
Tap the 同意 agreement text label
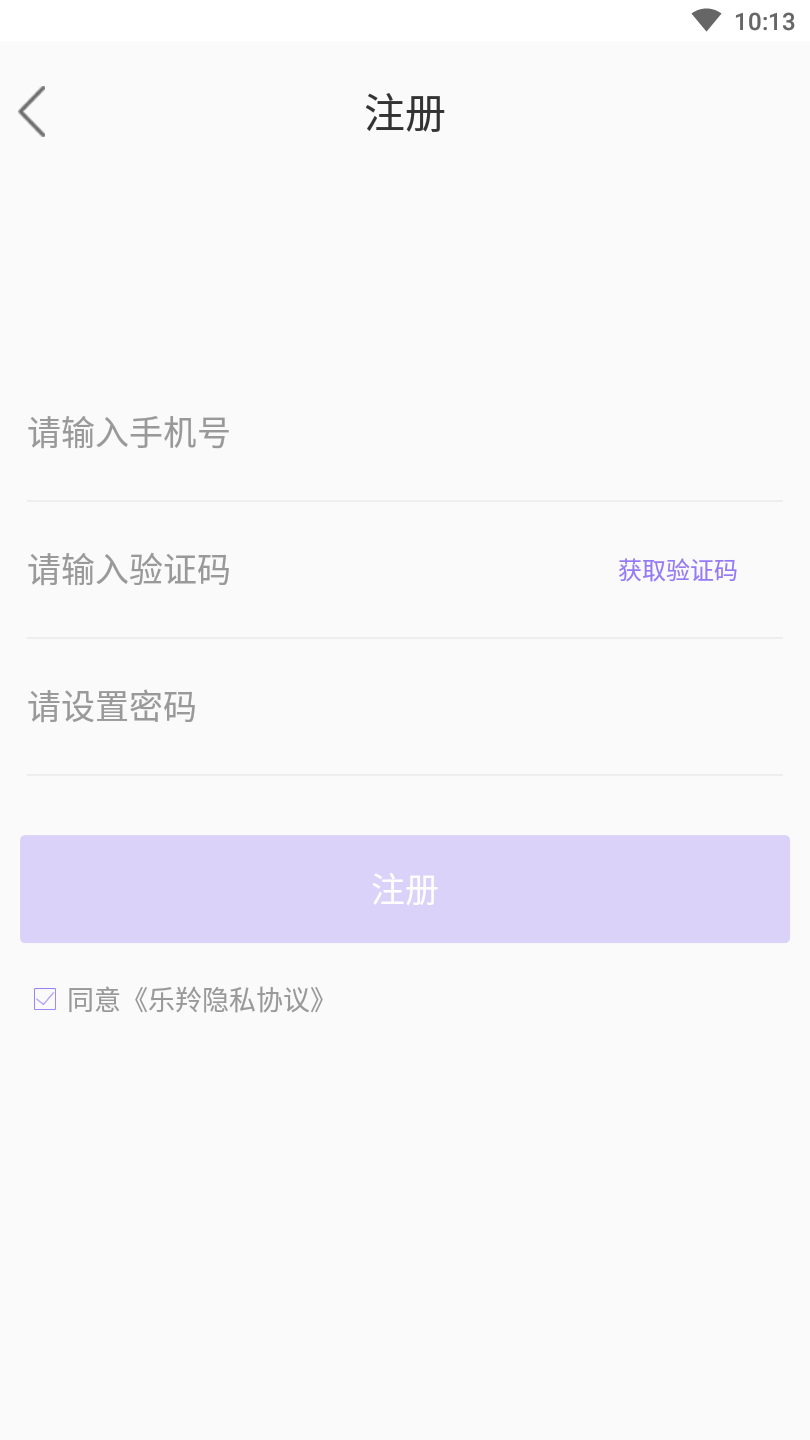coord(90,999)
